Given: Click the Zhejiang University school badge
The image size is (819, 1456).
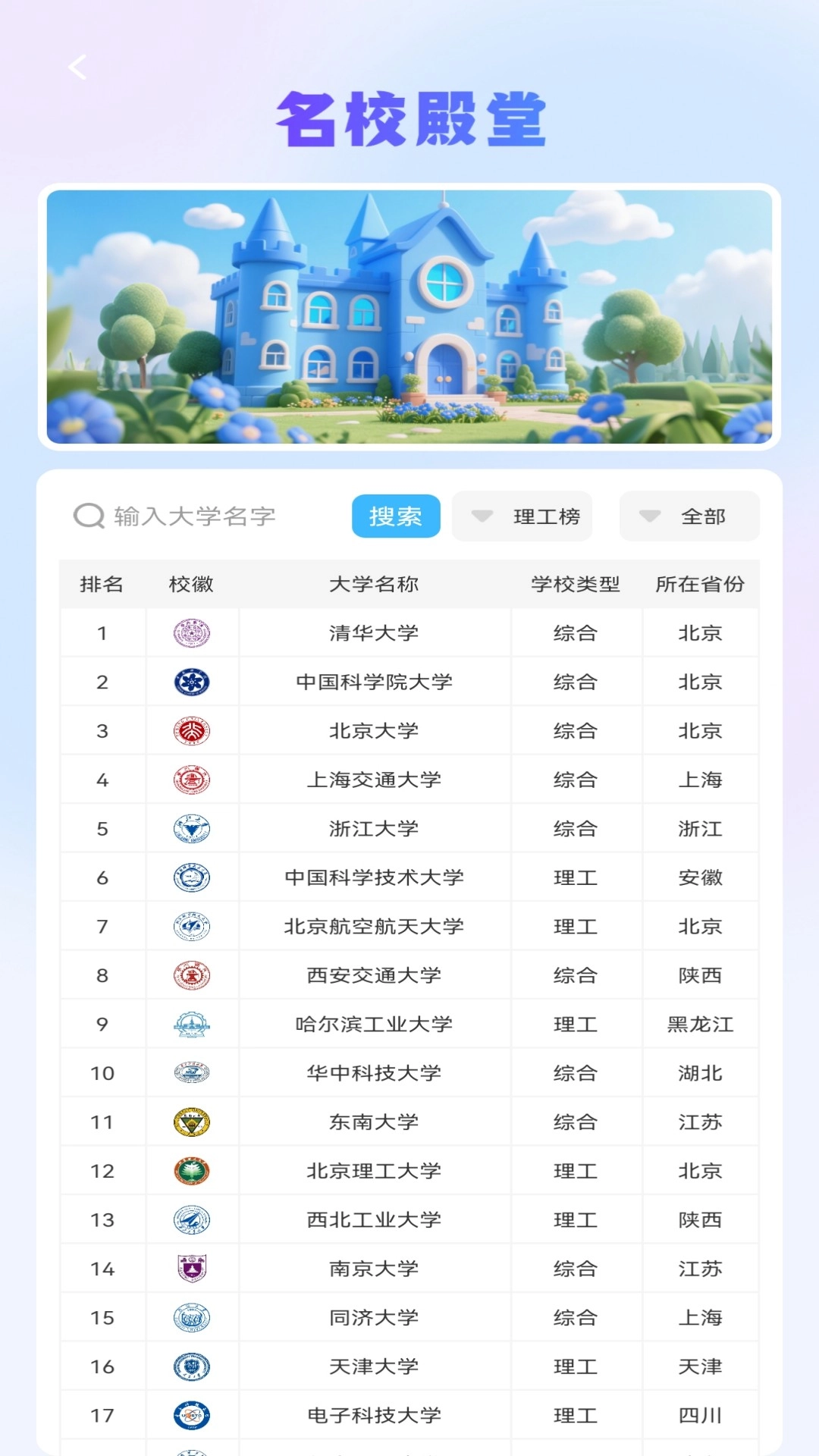Looking at the screenshot, I should [192, 828].
